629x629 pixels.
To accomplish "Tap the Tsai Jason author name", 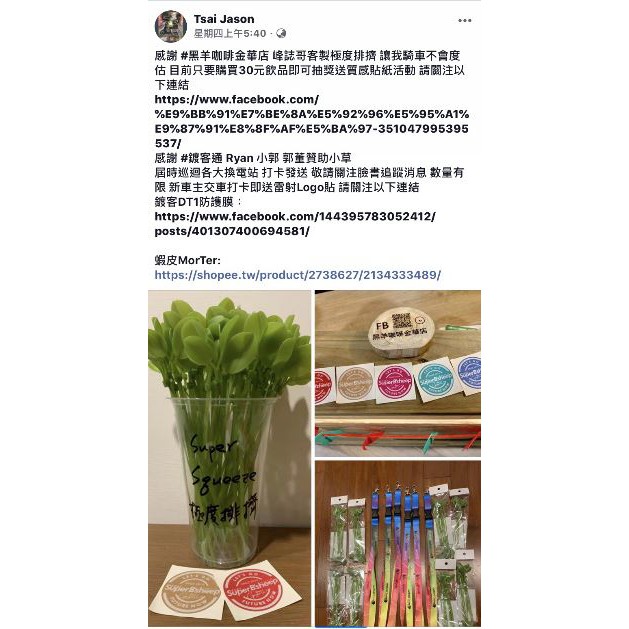I will 224,19.
